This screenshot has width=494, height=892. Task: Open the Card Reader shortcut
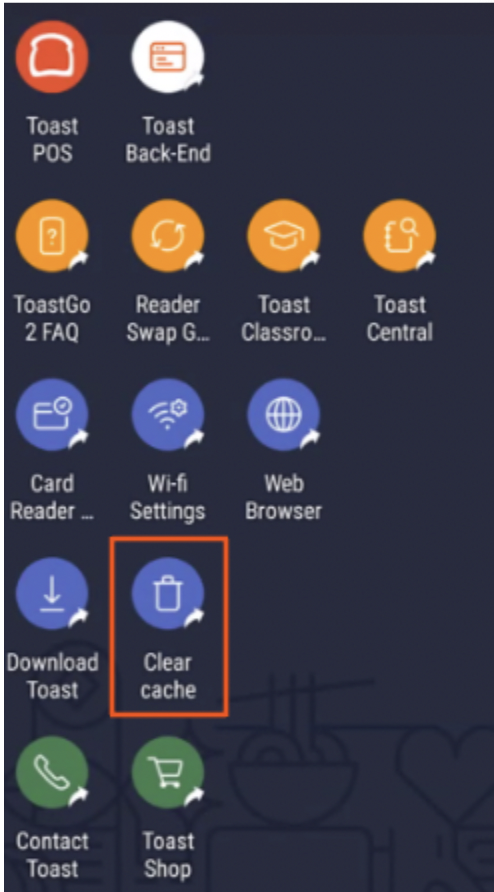pos(52,415)
